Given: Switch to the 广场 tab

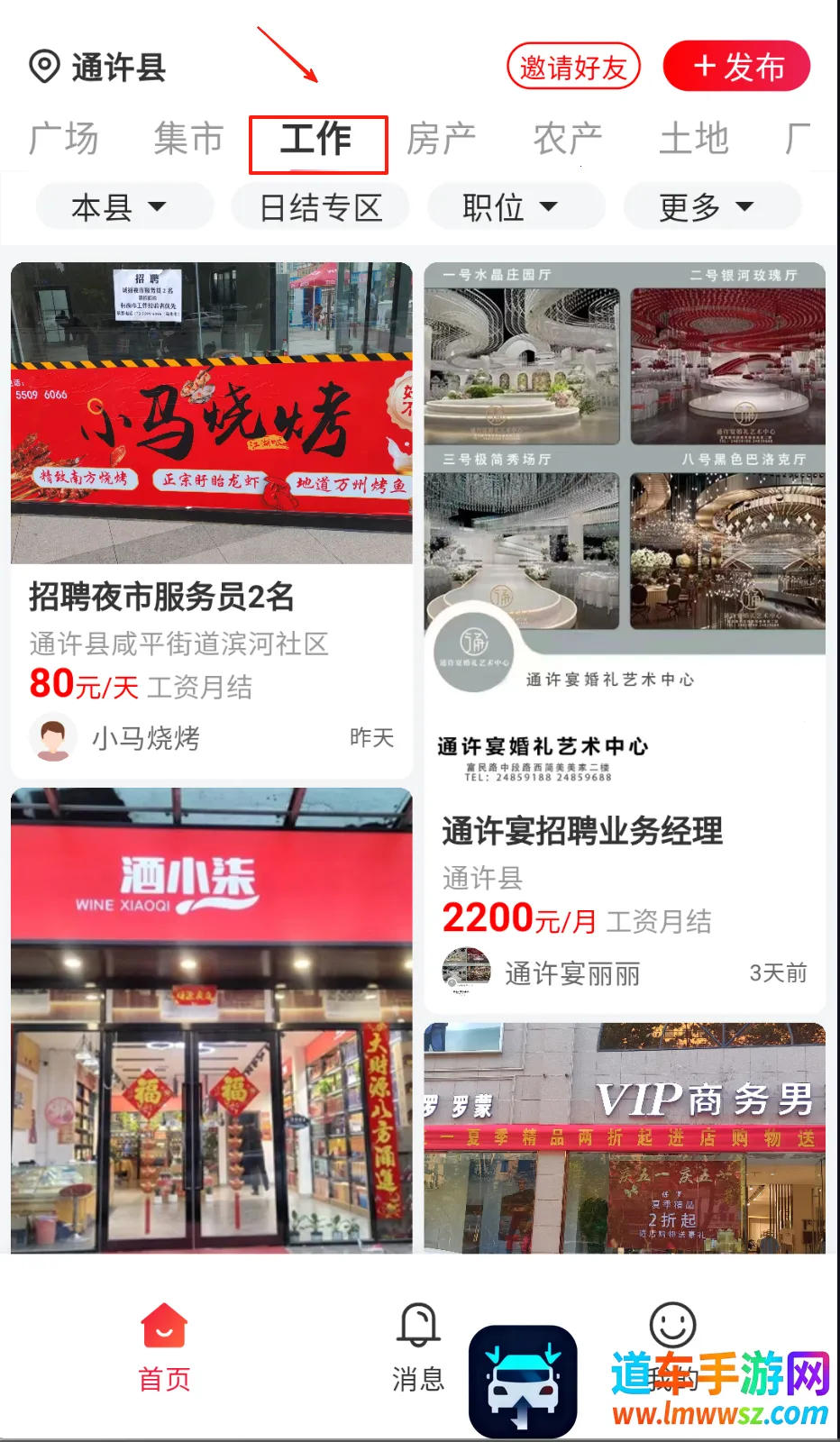Looking at the screenshot, I should [63, 140].
